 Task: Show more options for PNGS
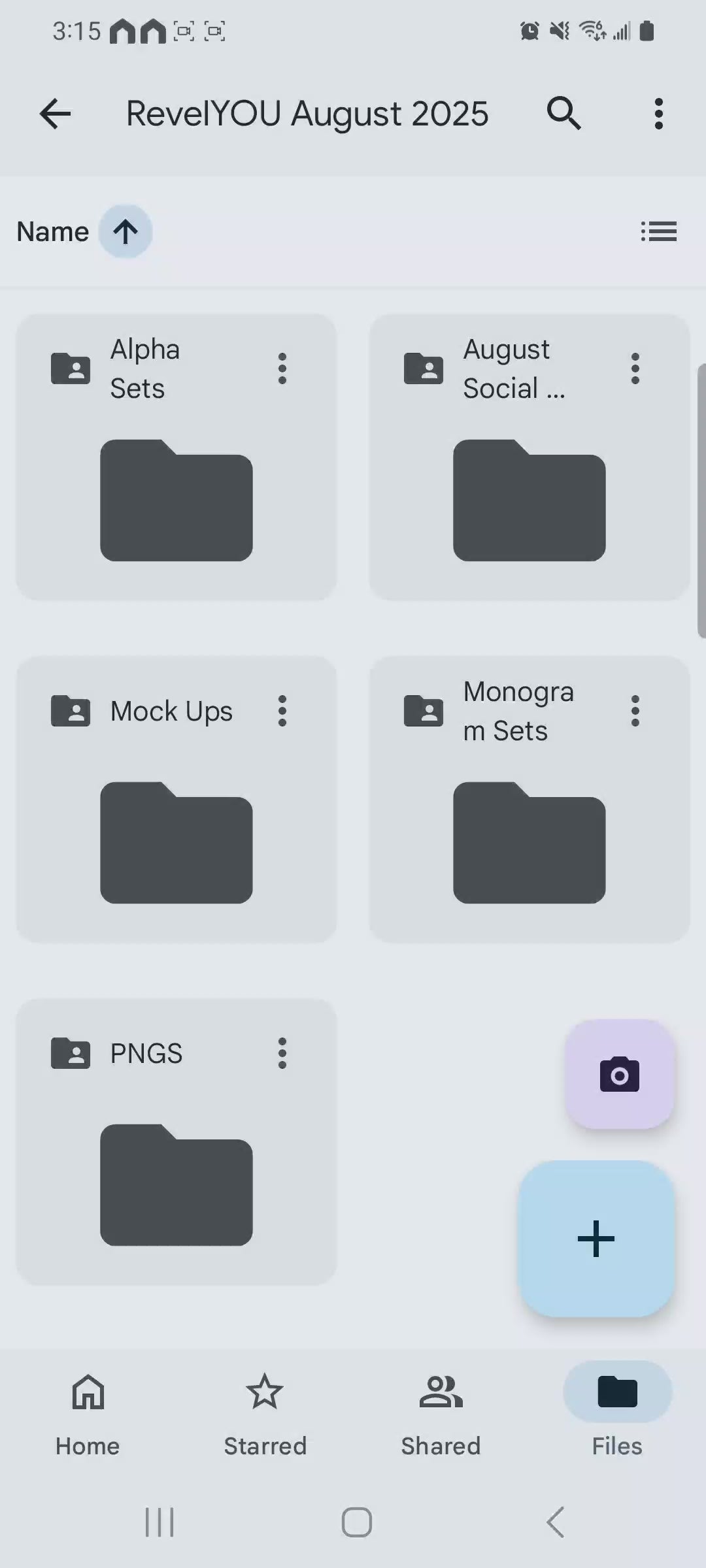pos(282,1053)
